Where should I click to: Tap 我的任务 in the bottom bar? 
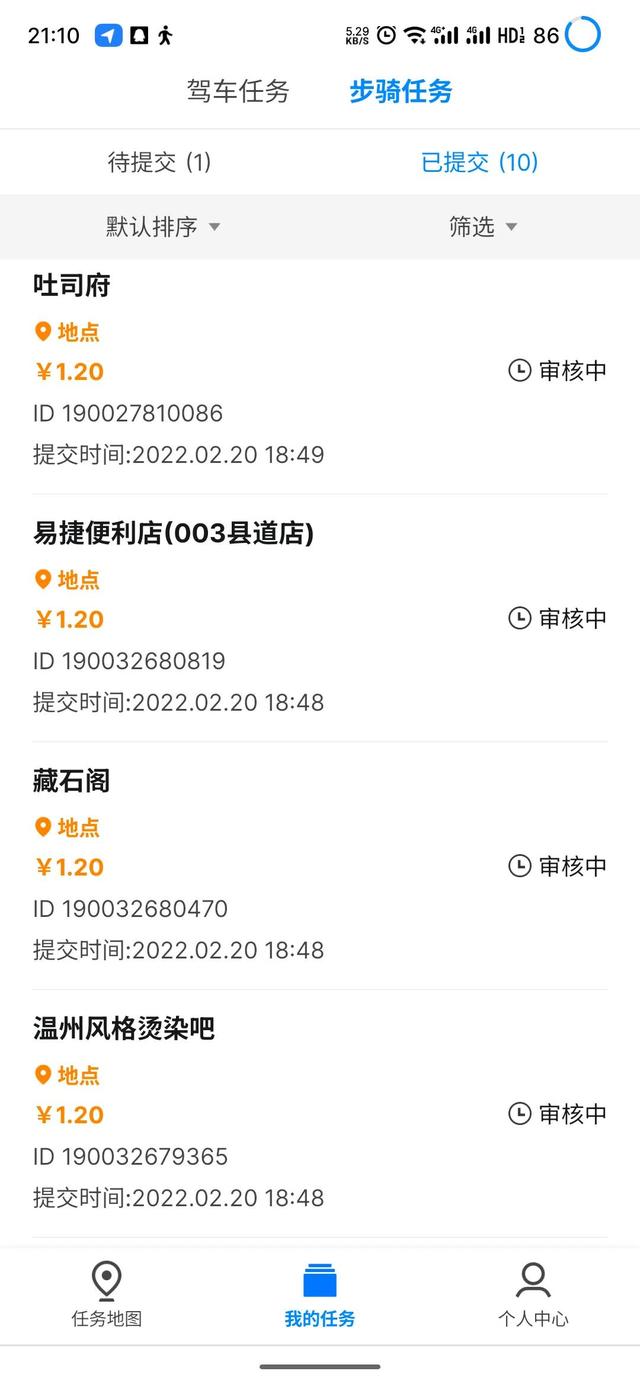320,1295
